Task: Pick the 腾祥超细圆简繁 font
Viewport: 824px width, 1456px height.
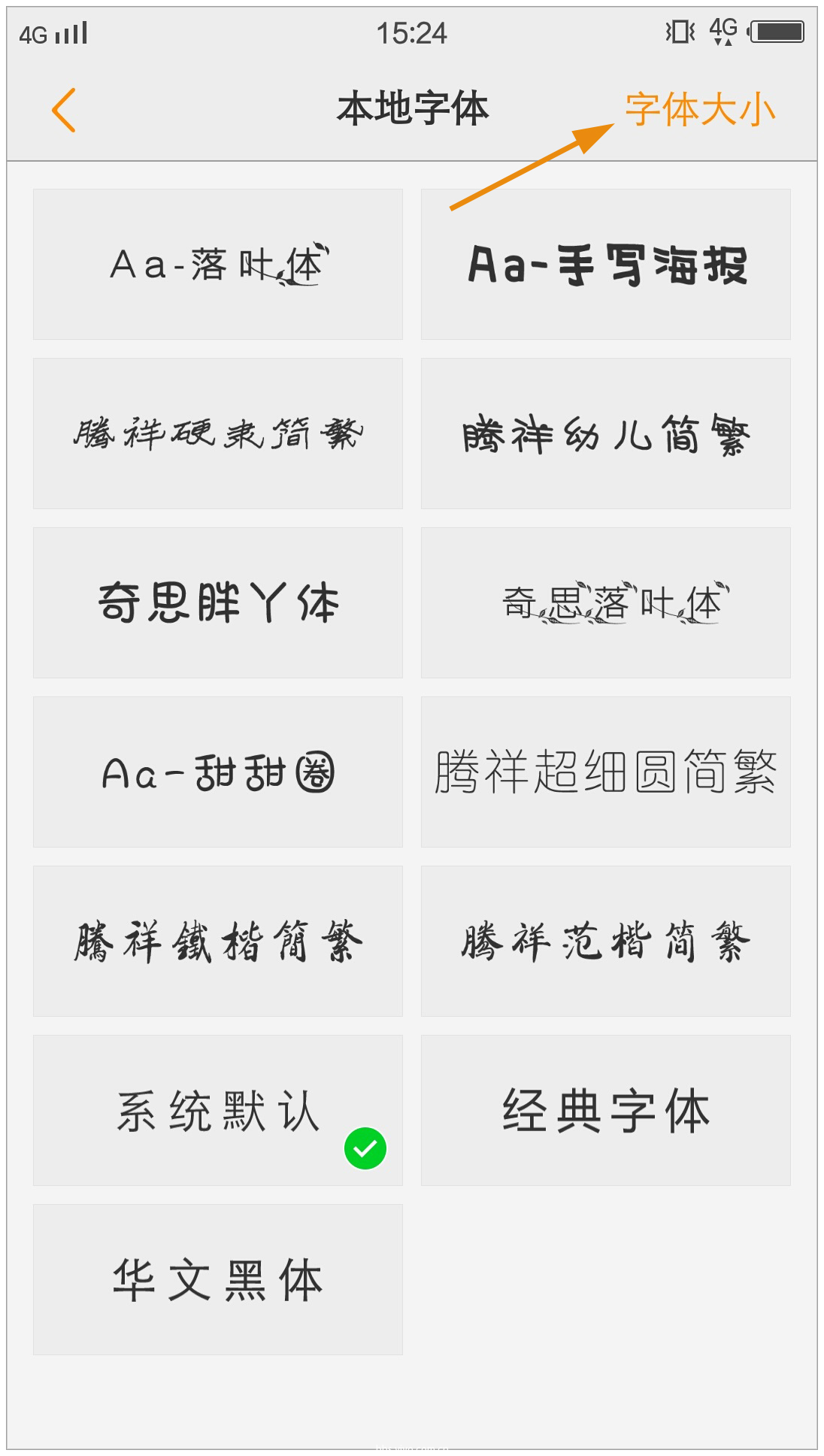Action: coord(606,772)
